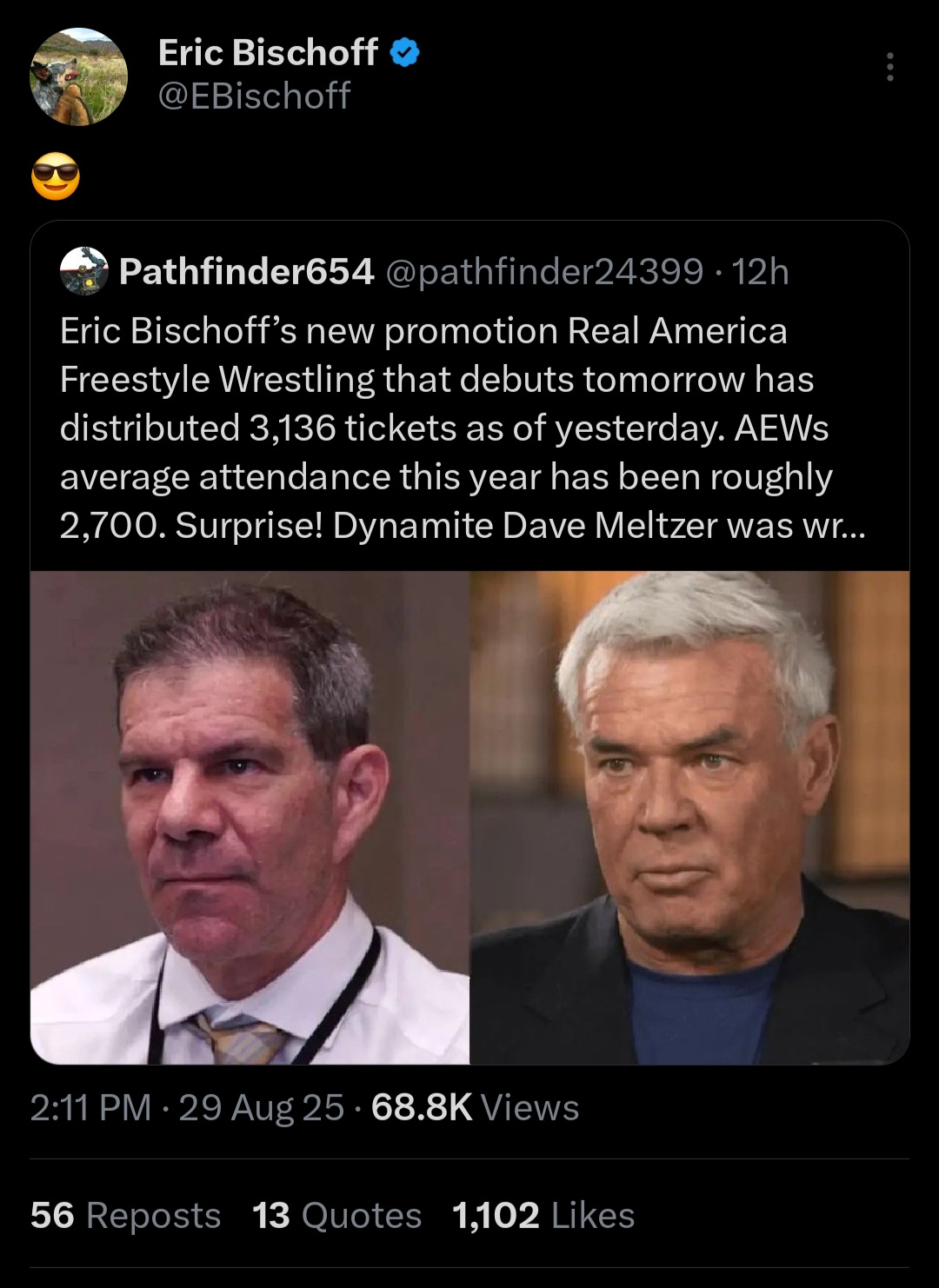Go to the @EBischoff profile handle
The width and height of the screenshot is (939, 1288).
coord(254,96)
